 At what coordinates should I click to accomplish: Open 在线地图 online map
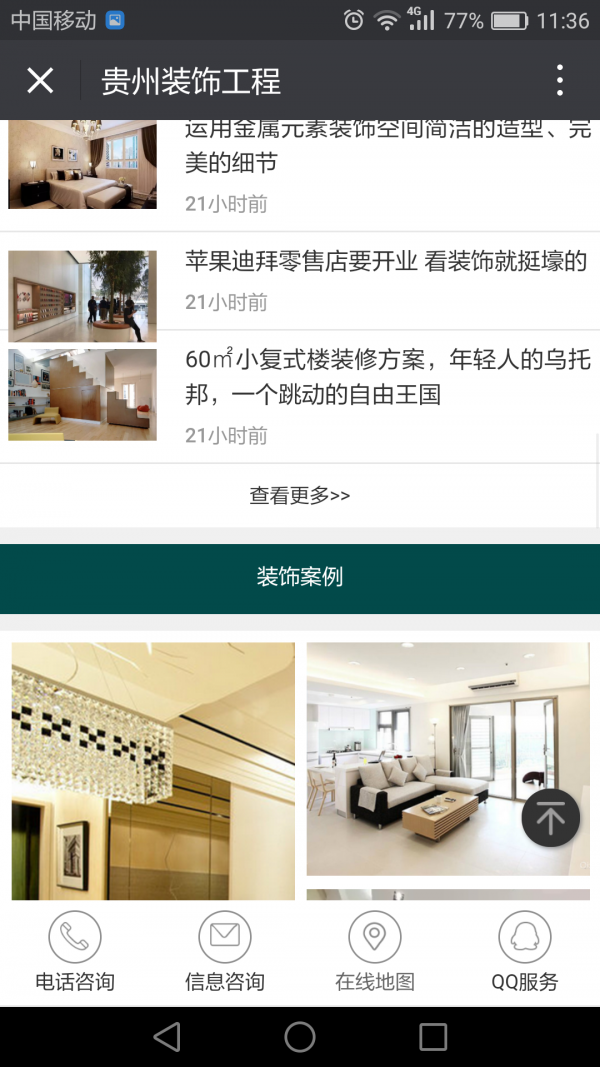375,951
